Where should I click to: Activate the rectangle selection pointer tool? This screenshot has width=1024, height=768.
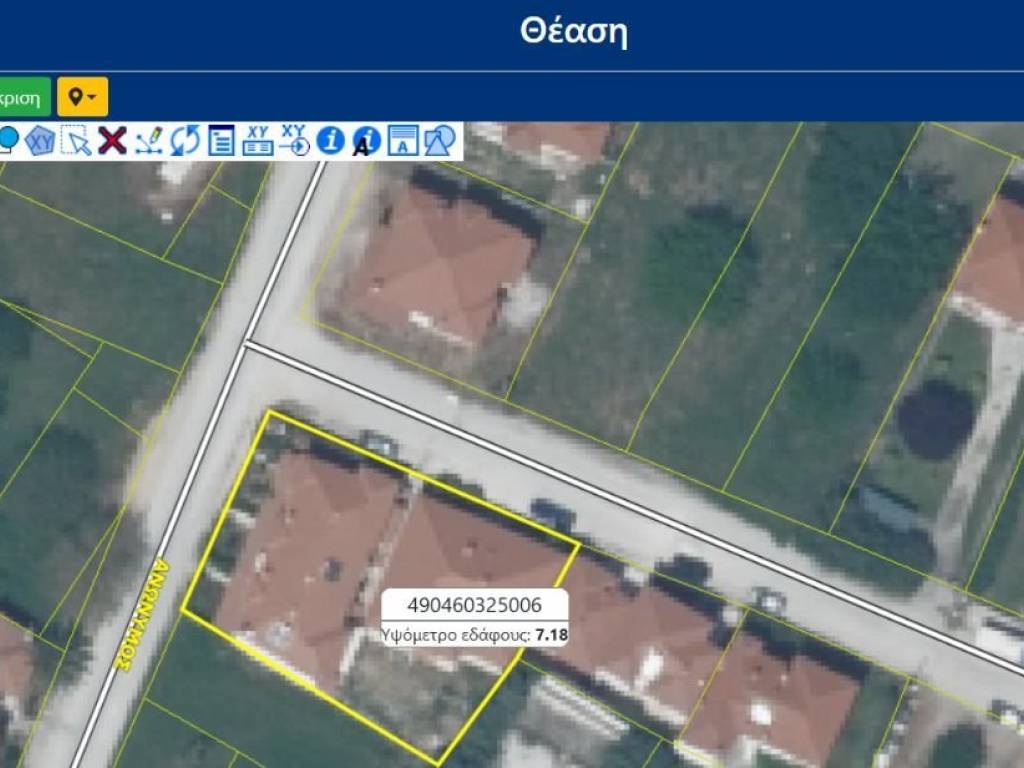[76, 141]
